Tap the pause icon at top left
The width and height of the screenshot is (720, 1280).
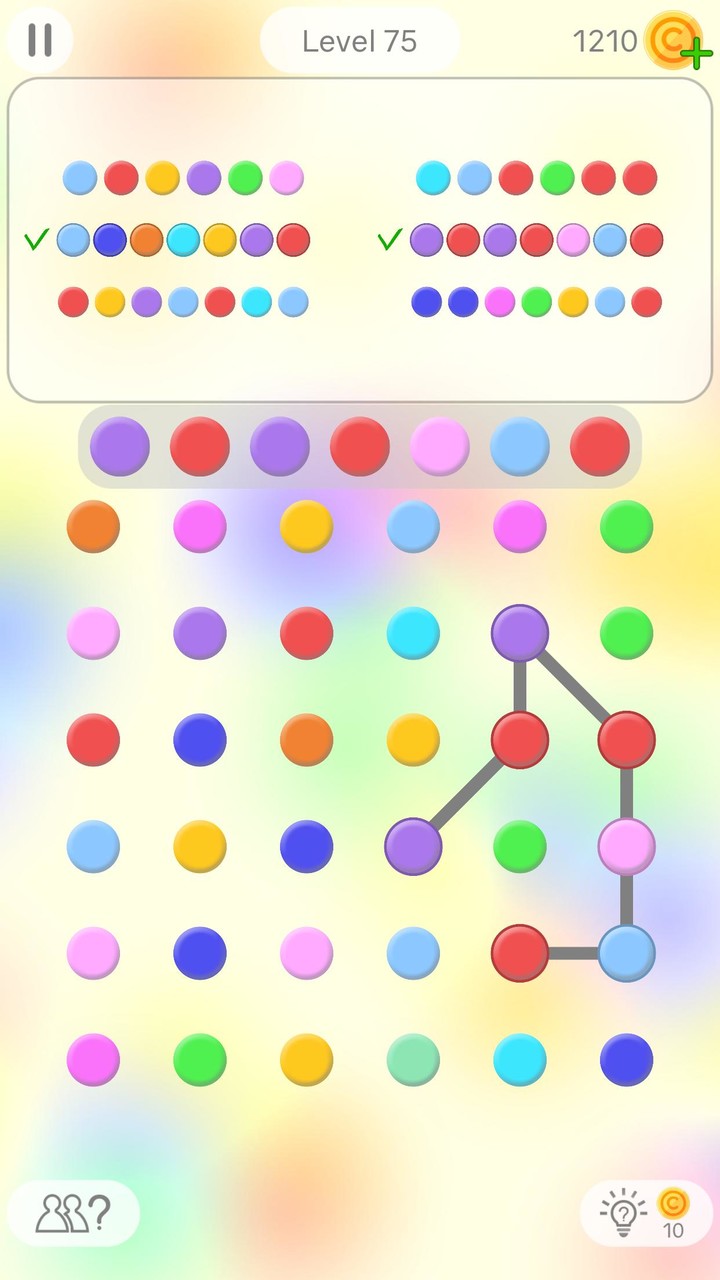coord(40,40)
